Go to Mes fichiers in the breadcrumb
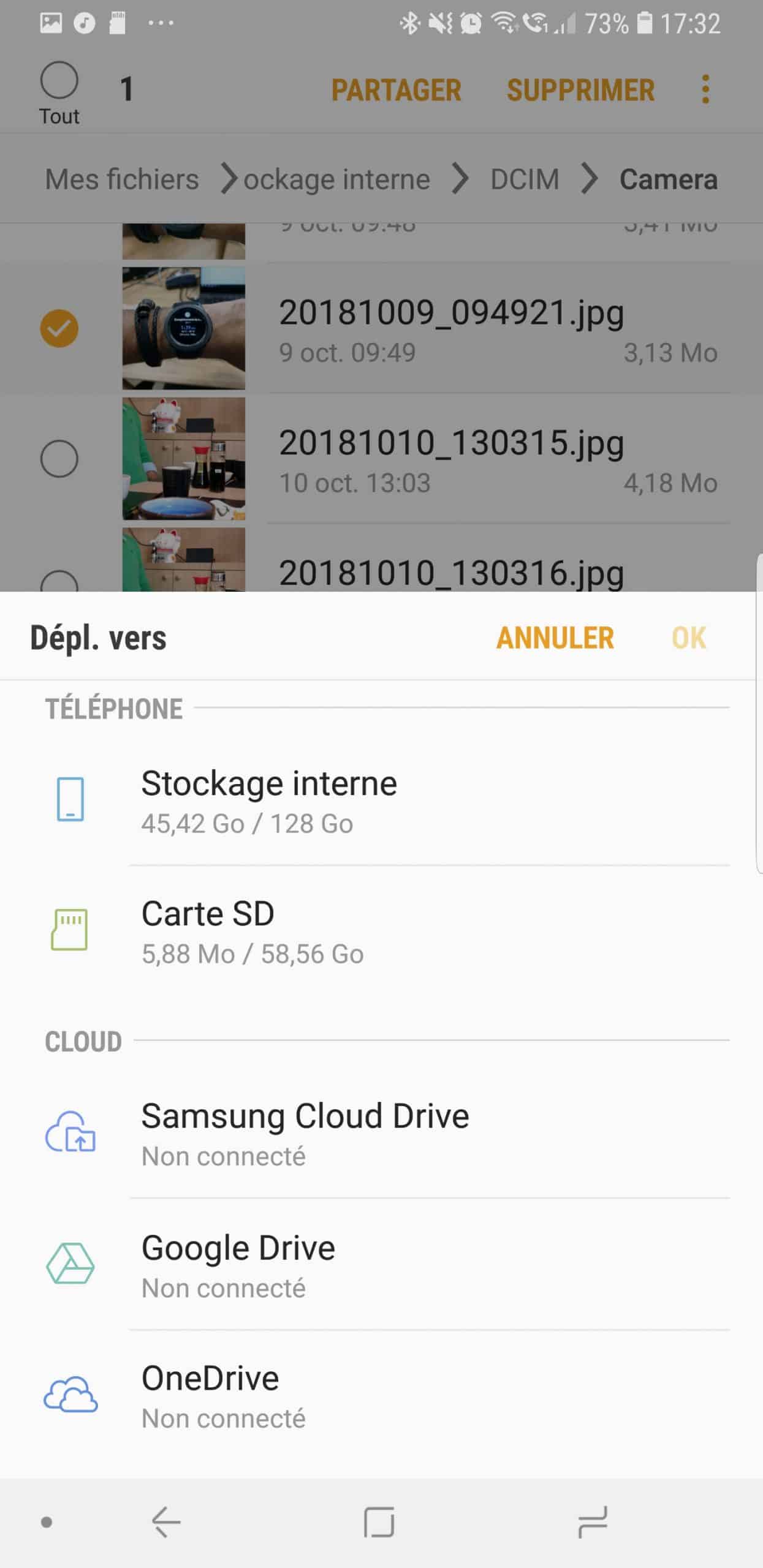This screenshot has width=763, height=1568. point(122,179)
